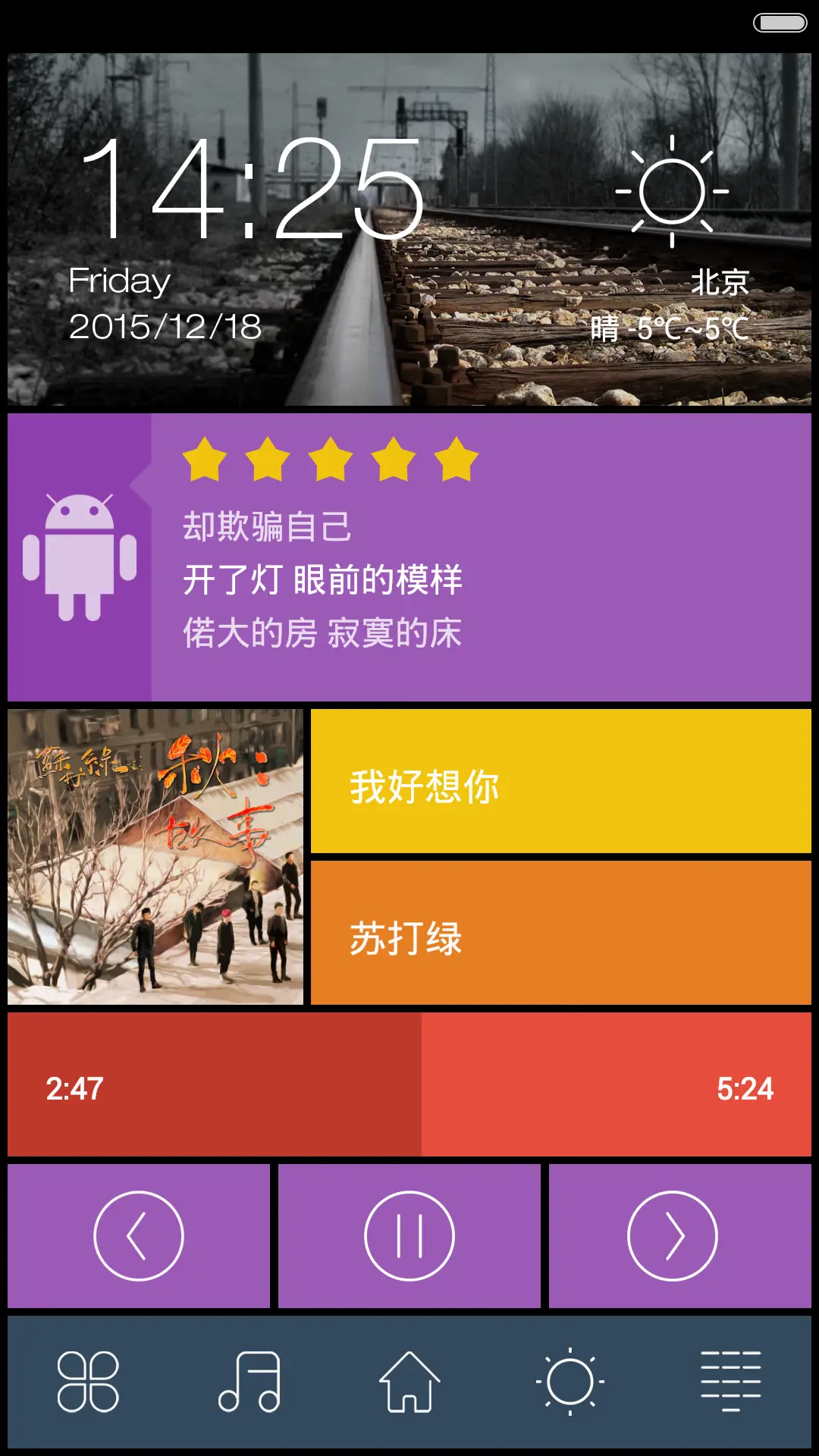Tap the 14:25 clock widget

[x=250, y=190]
